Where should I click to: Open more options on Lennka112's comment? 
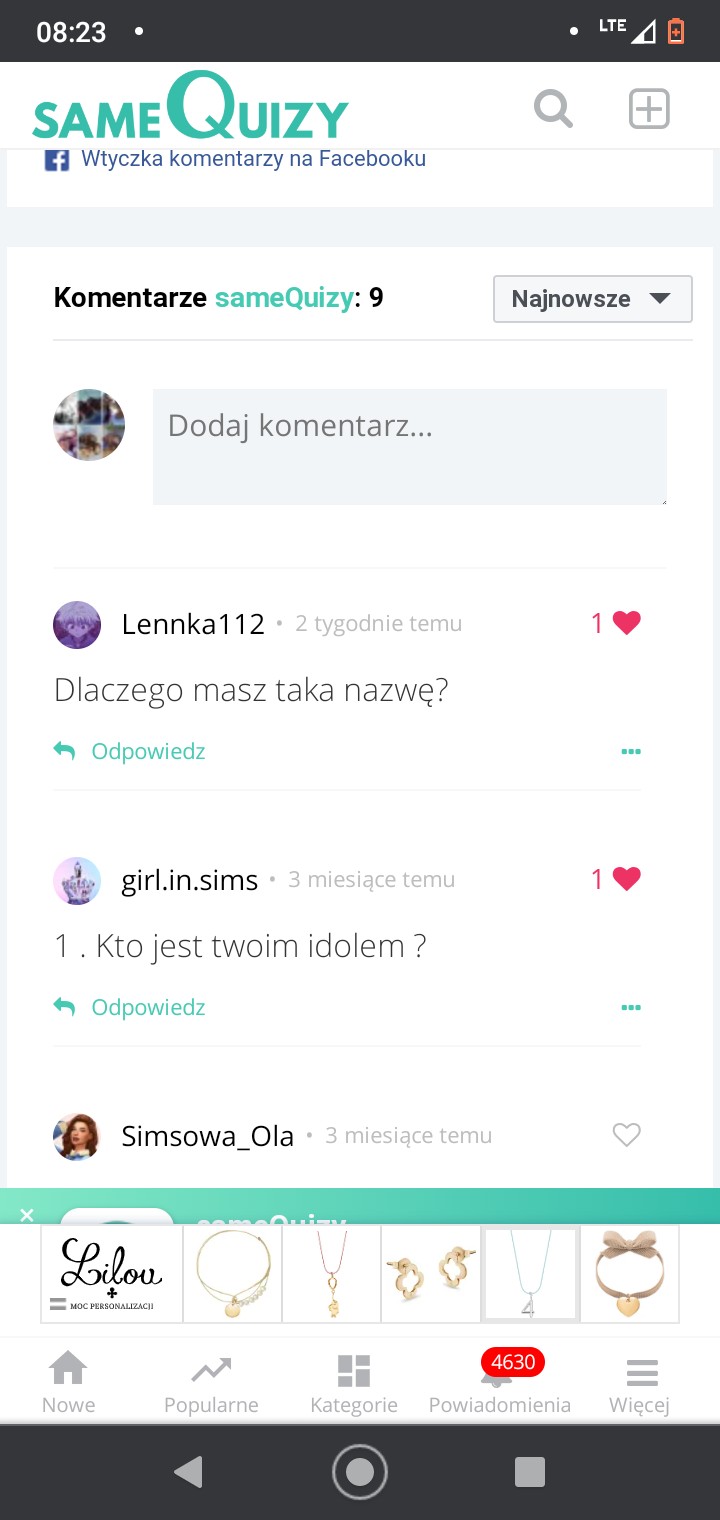point(630,751)
